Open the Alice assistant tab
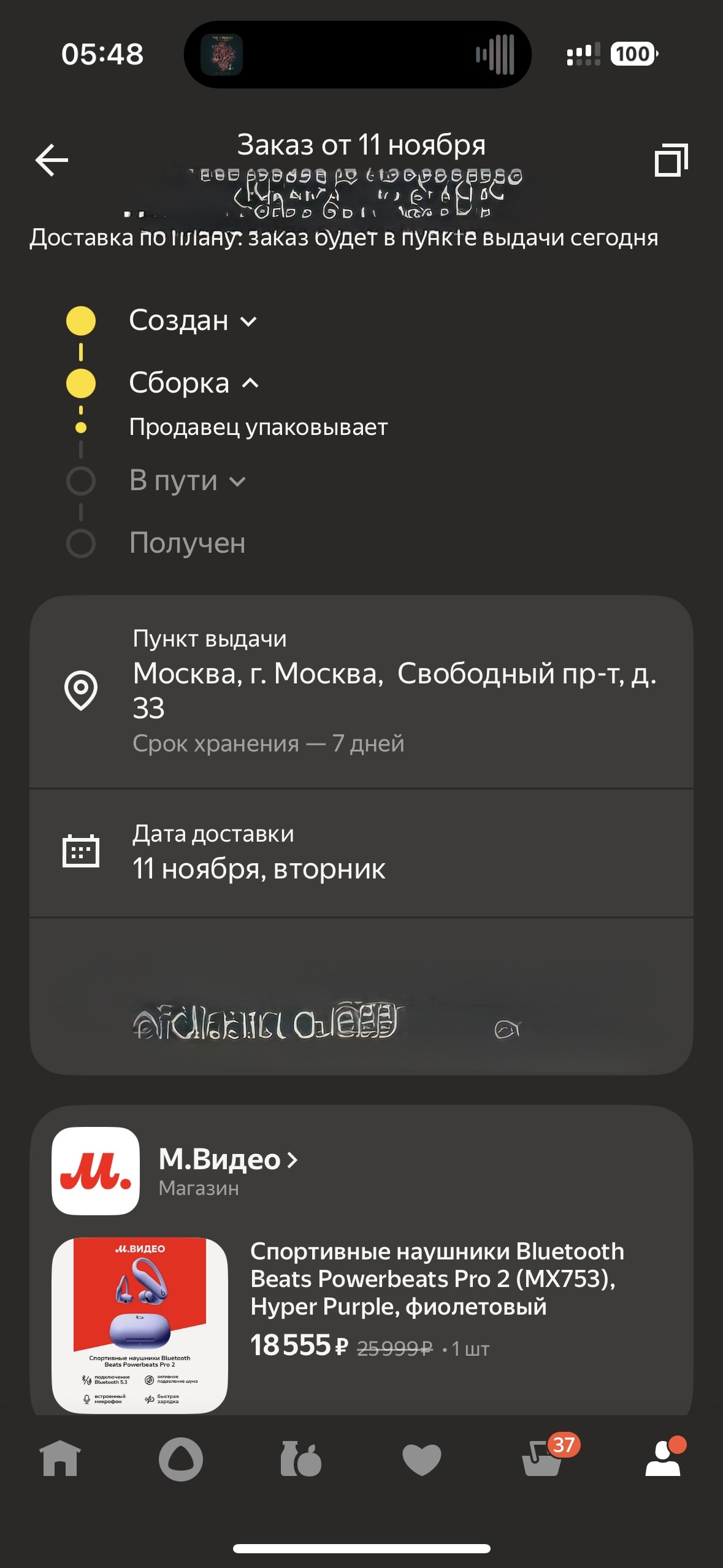 coord(180,1459)
